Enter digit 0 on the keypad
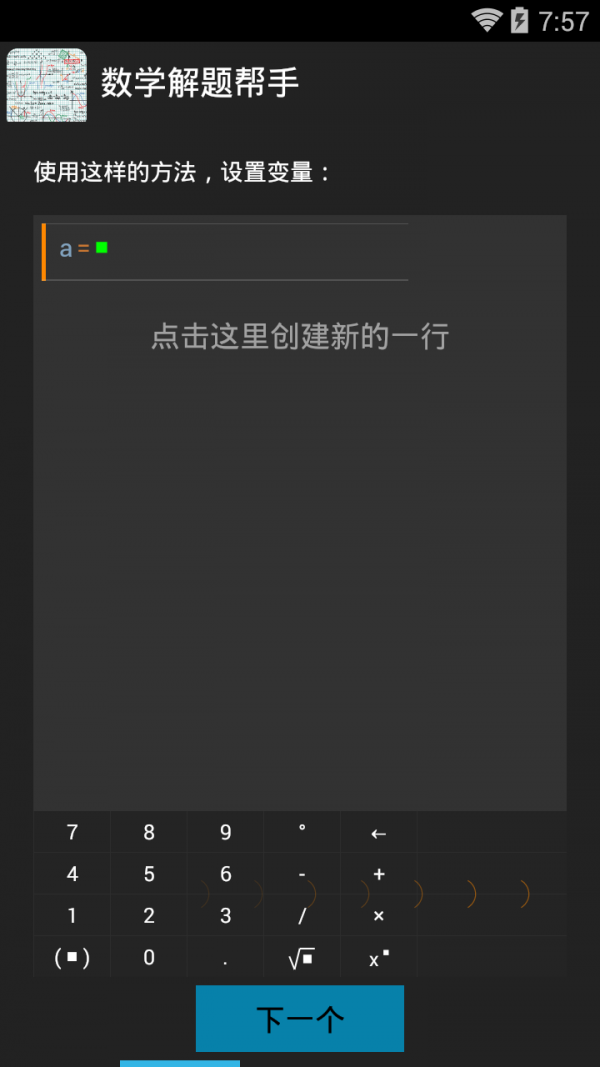Viewport: 600px width, 1067px height. click(x=149, y=957)
